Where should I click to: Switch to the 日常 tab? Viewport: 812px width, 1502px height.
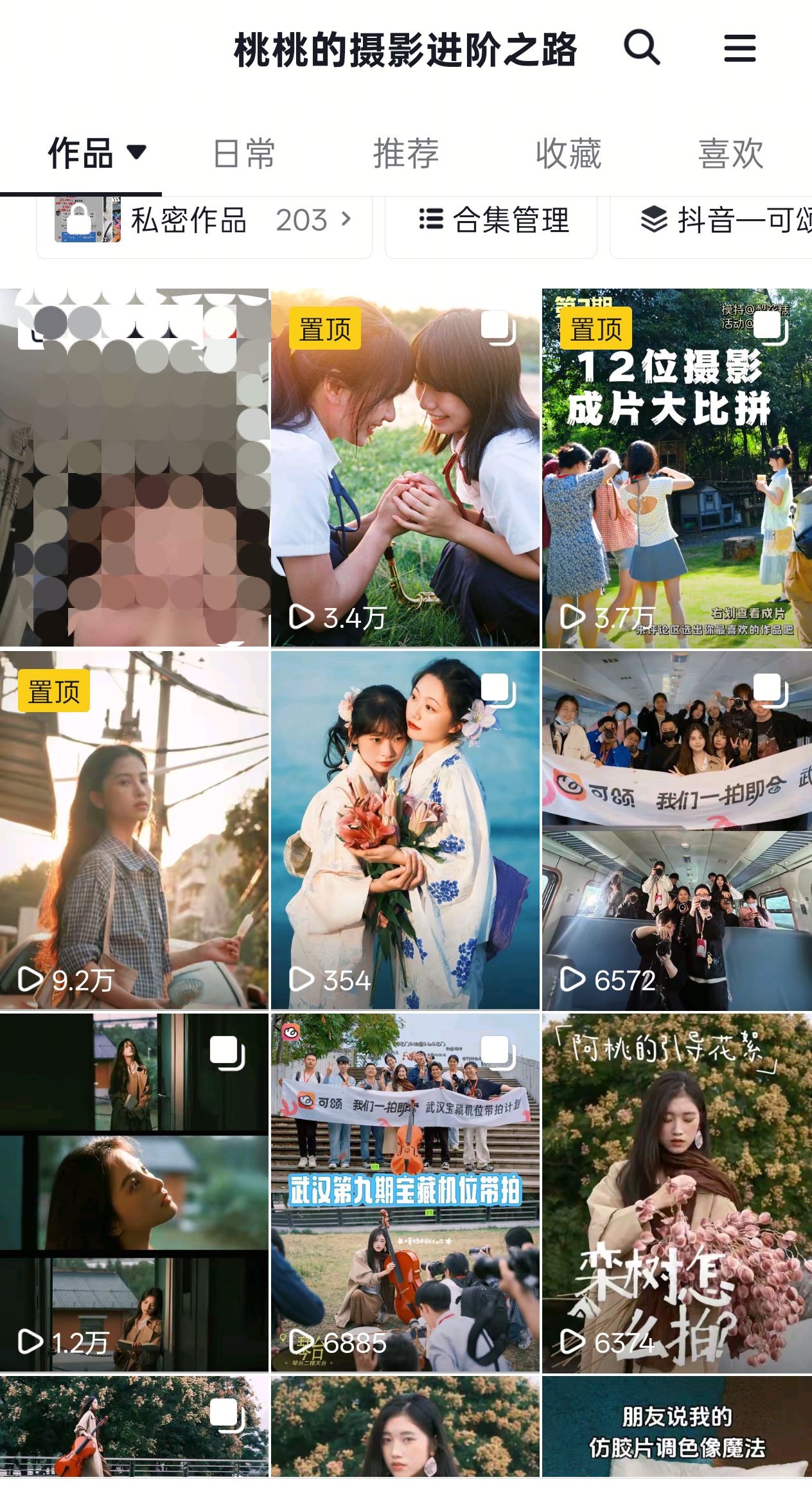[x=243, y=154]
